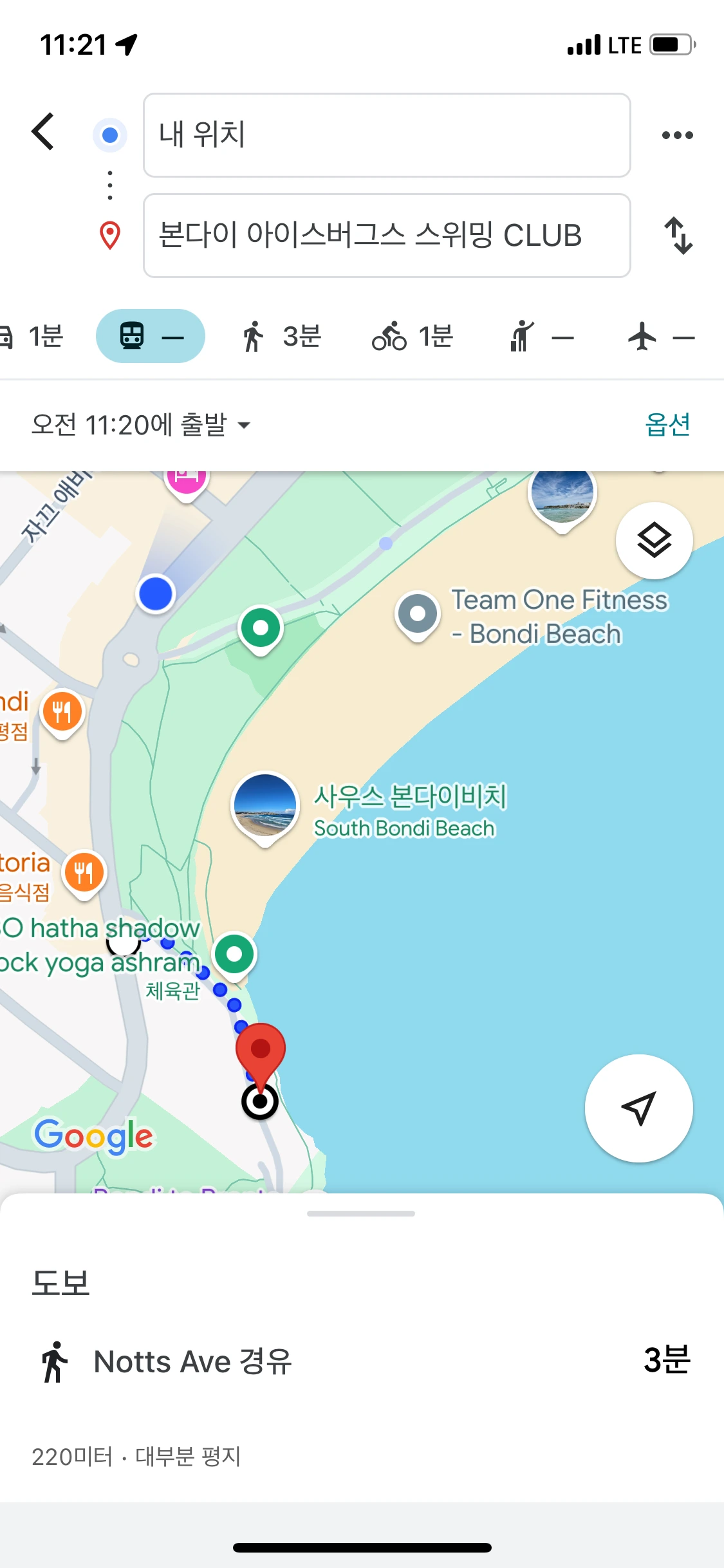
Task: Go back with the top-left arrow
Action: (43, 132)
